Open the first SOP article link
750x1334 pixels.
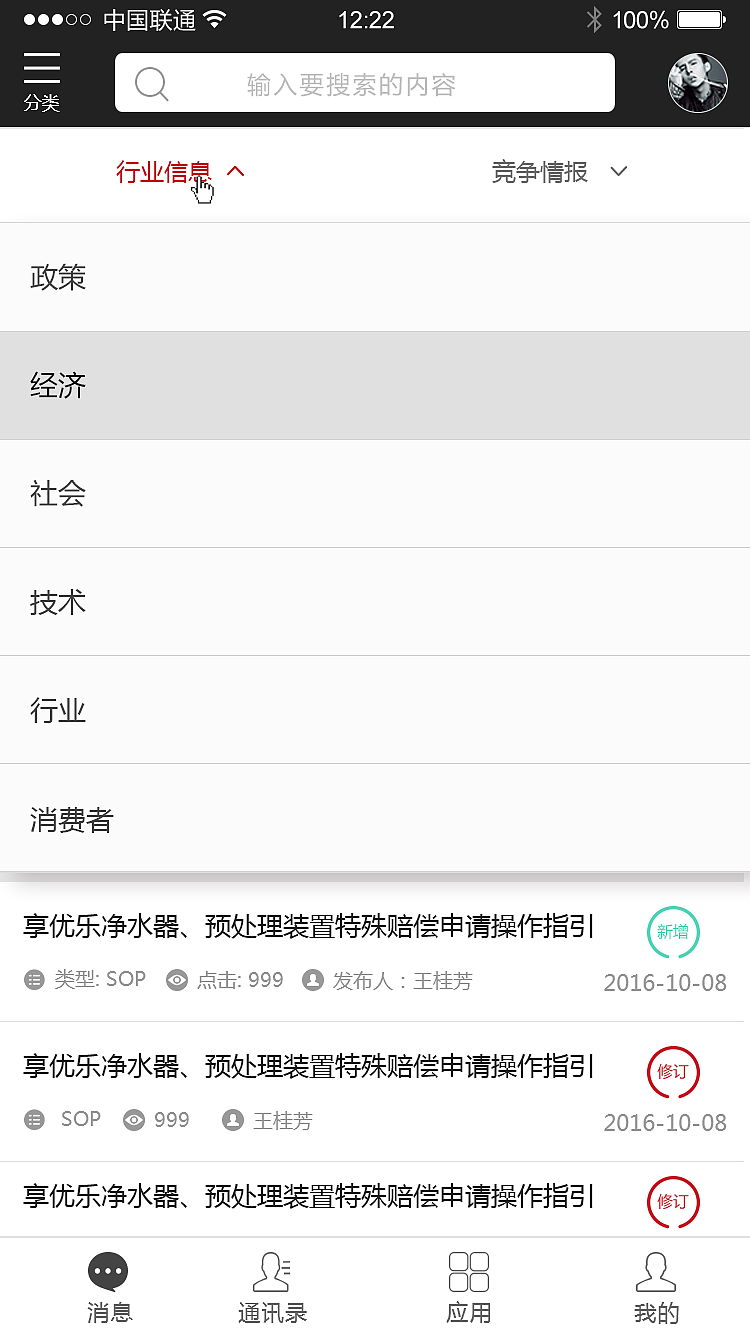(307, 927)
